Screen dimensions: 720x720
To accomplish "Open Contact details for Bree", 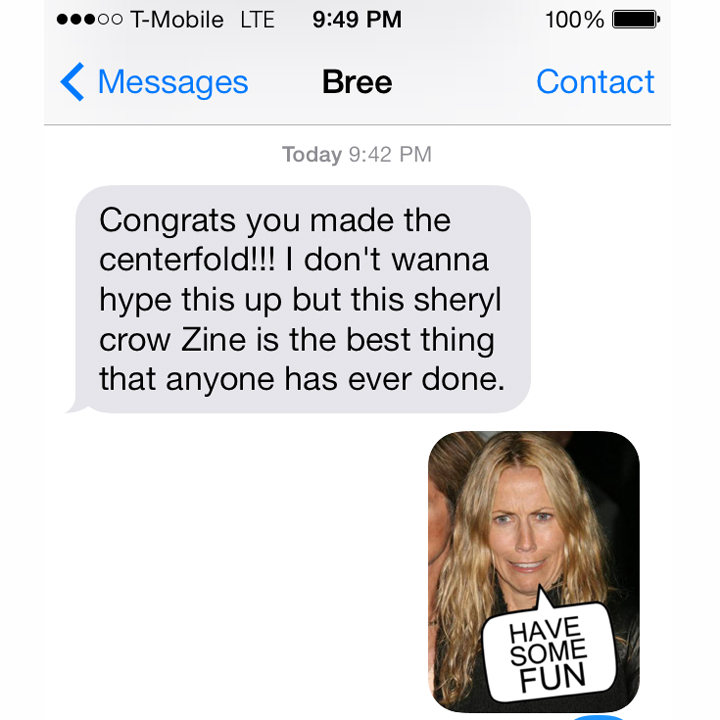I will (595, 82).
